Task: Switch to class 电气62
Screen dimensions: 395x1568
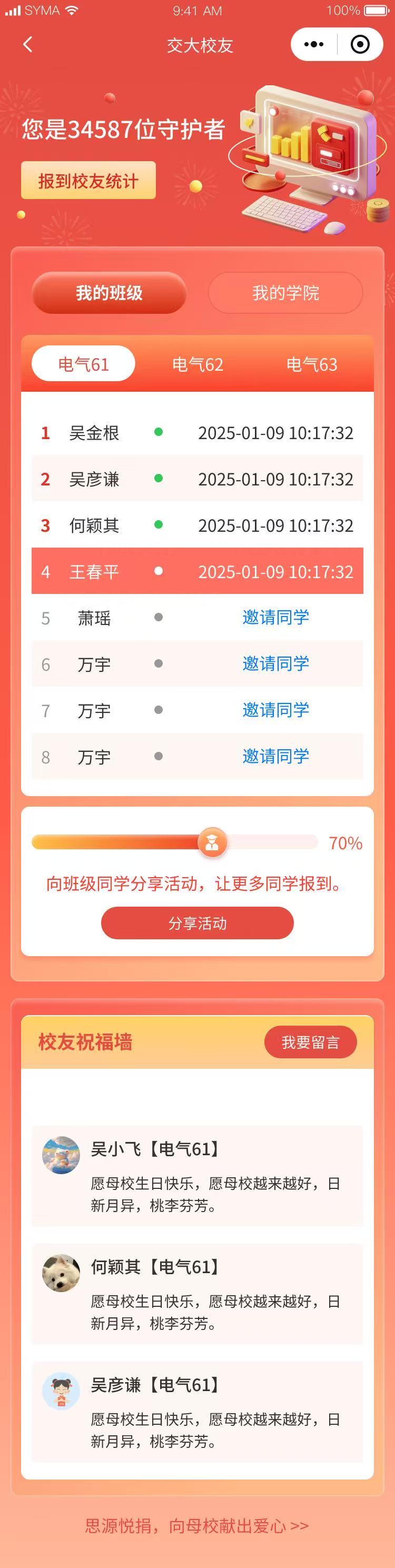Action: click(197, 364)
